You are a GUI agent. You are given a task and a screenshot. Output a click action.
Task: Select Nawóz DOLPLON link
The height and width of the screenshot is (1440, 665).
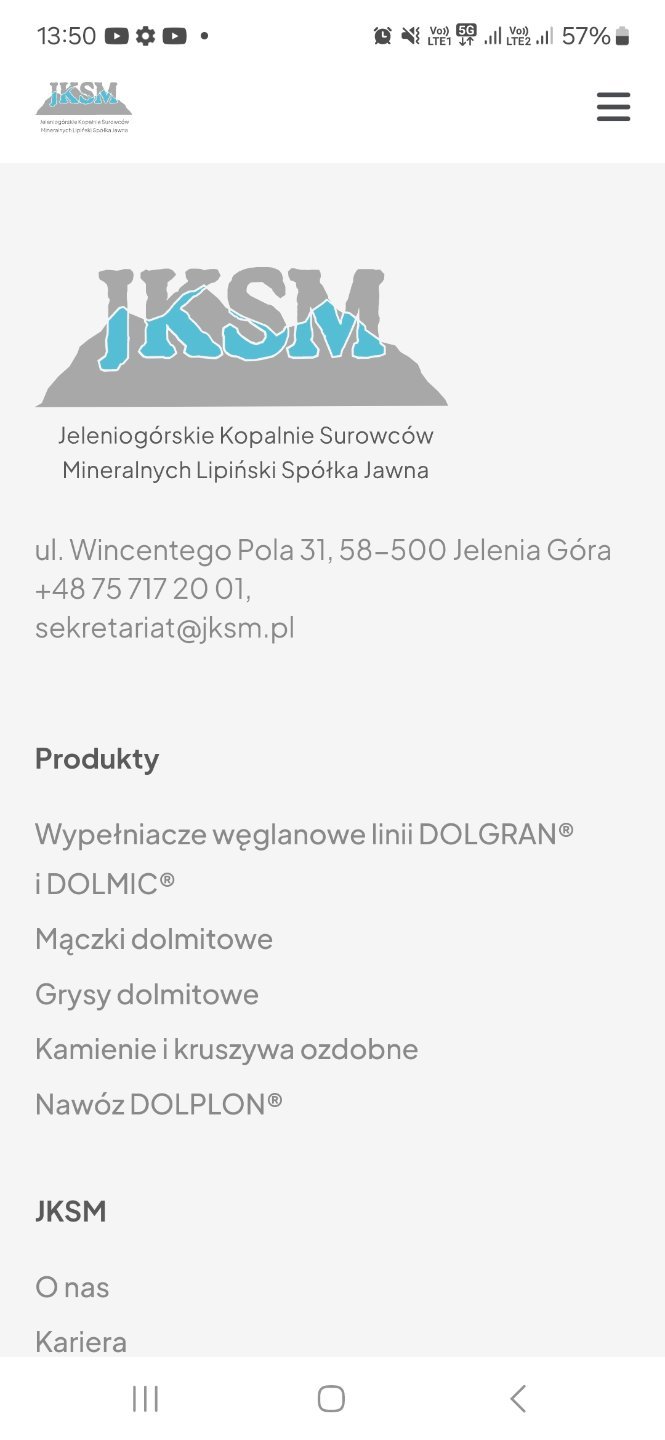click(x=158, y=1104)
